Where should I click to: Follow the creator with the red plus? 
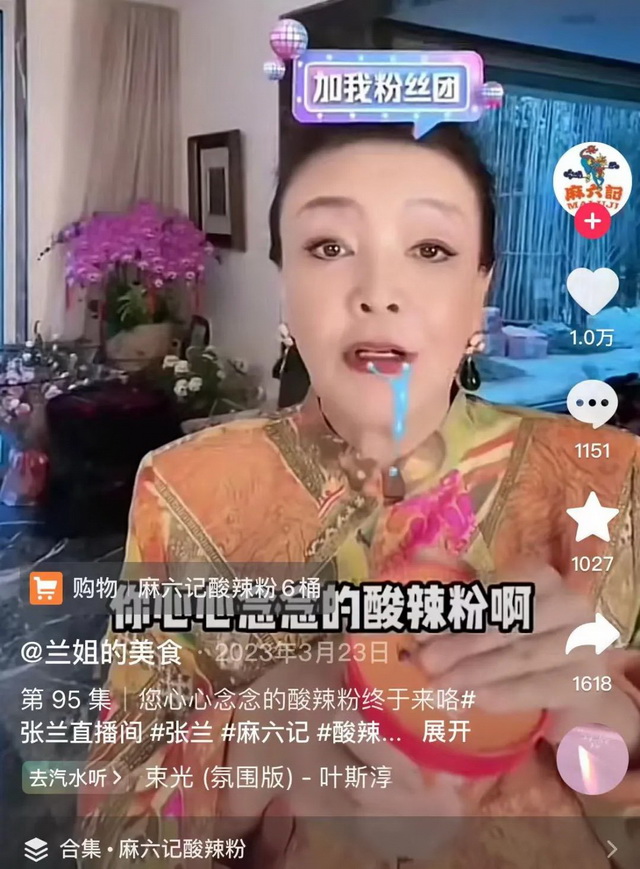tap(592, 221)
